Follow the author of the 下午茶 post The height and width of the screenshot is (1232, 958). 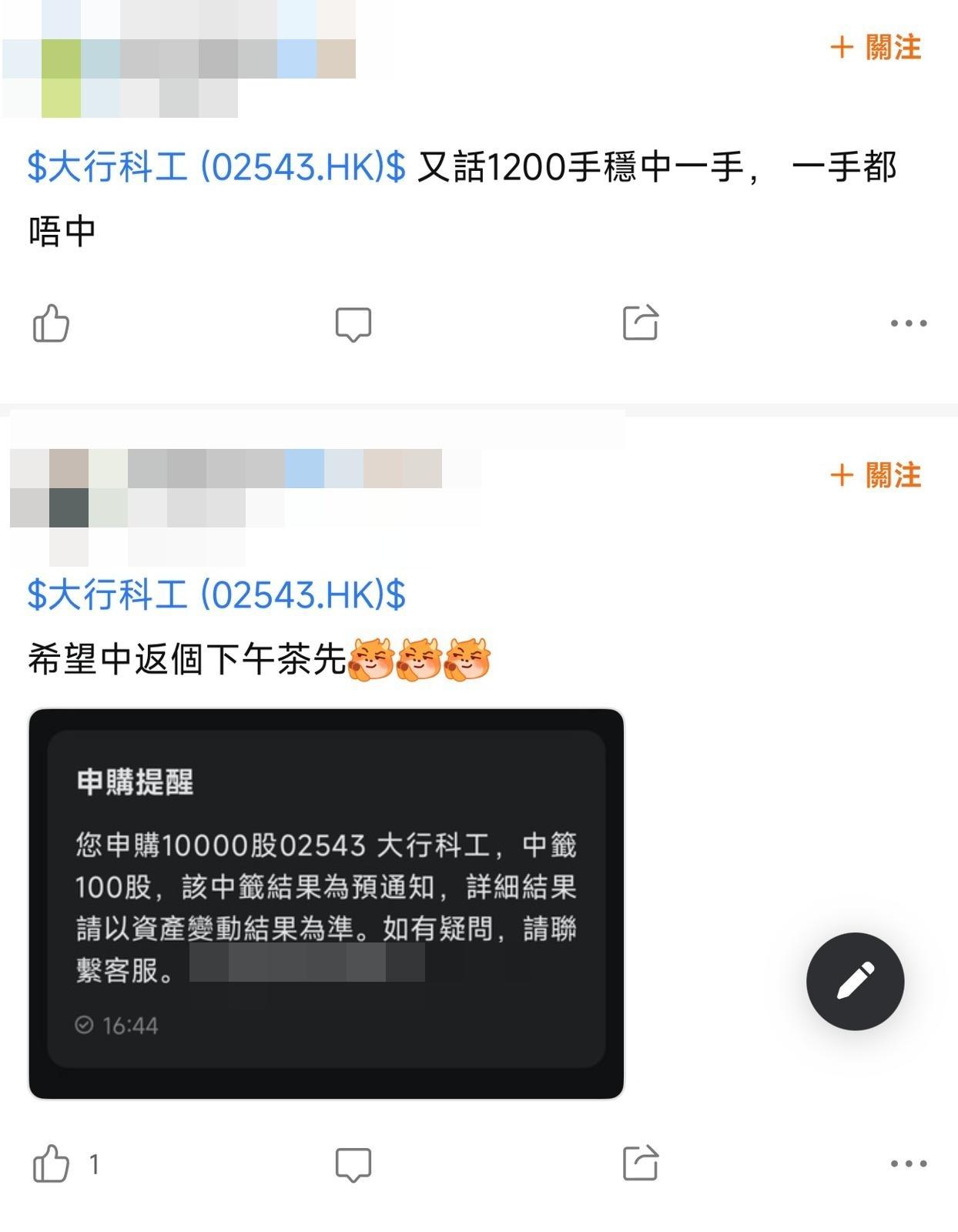coord(876,475)
